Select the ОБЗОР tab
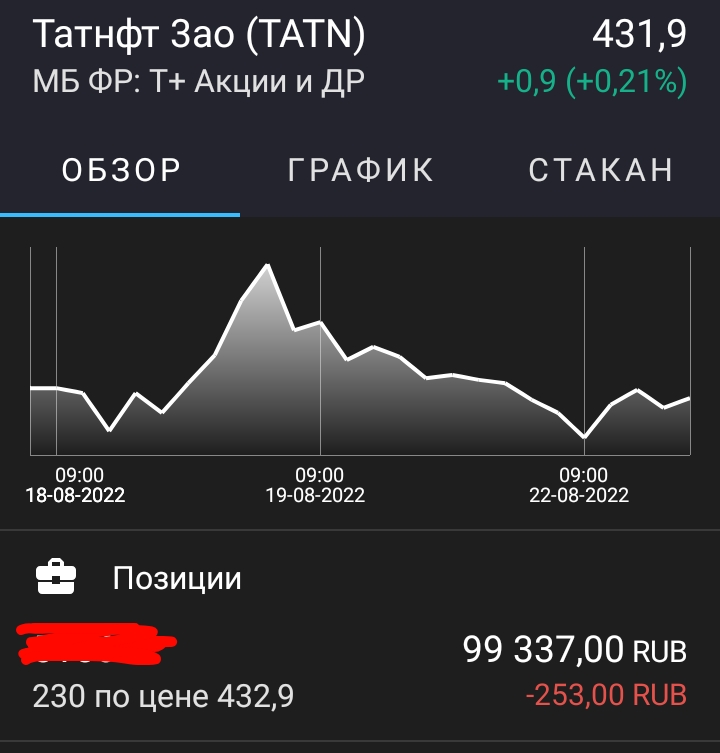Image resolution: width=720 pixels, height=753 pixels. click(x=121, y=171)
